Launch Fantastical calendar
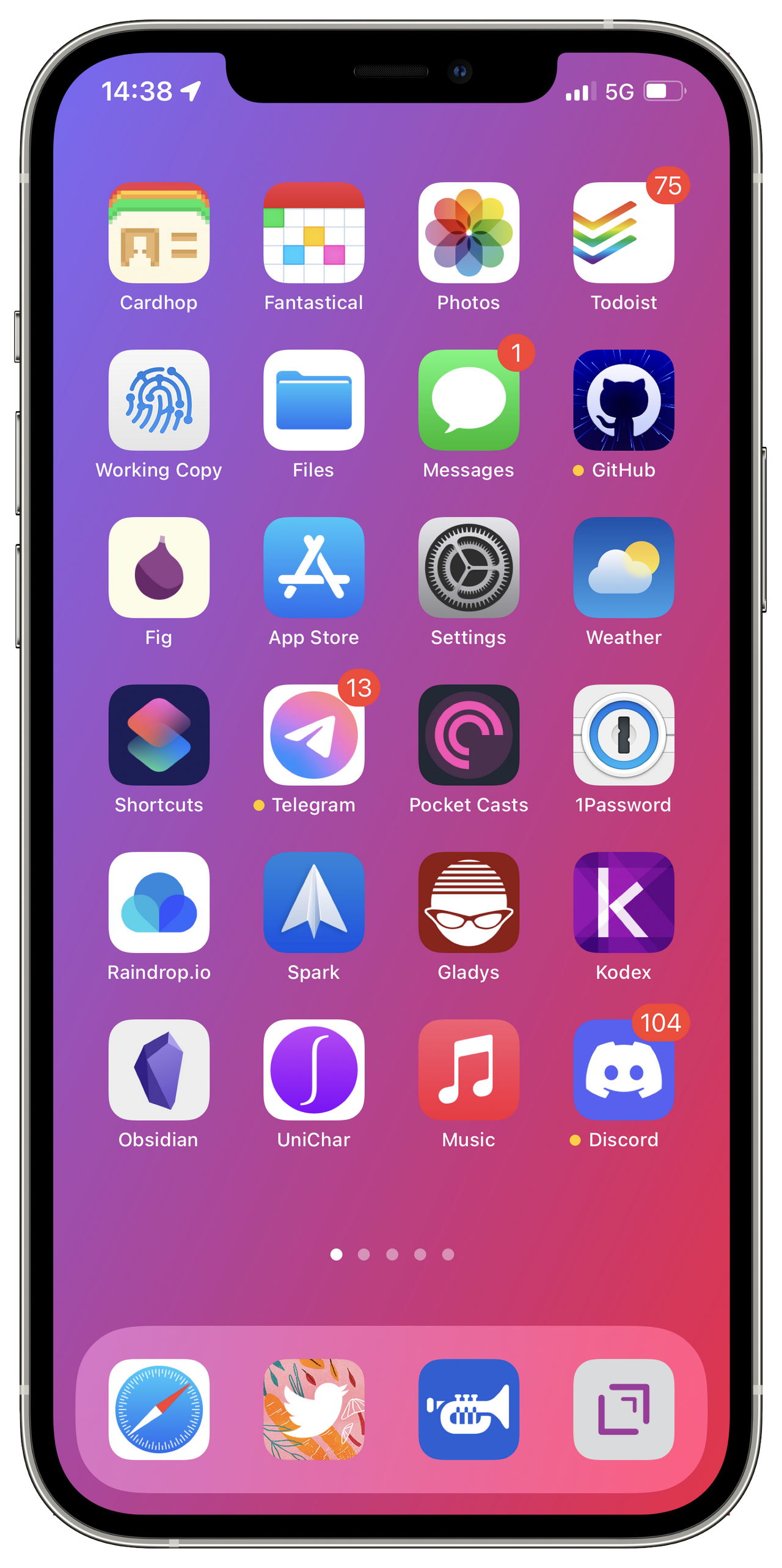The width and height of the screenshot is (782, 1568). tap(313, 233)
